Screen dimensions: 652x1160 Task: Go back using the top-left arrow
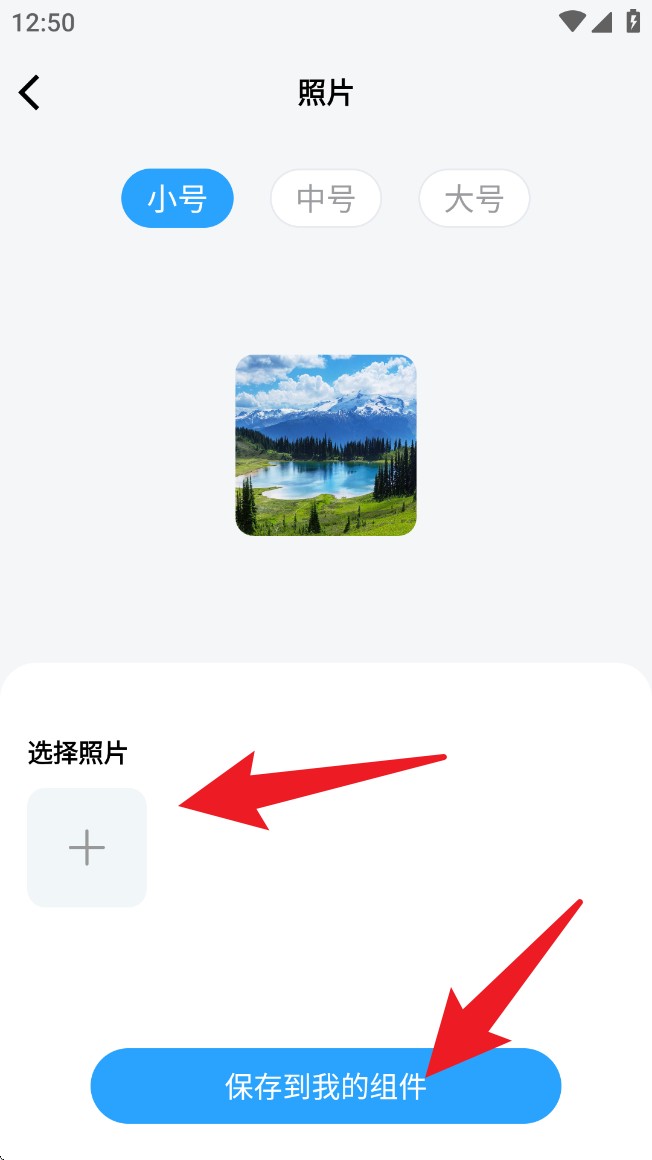(x=30, y=93)
